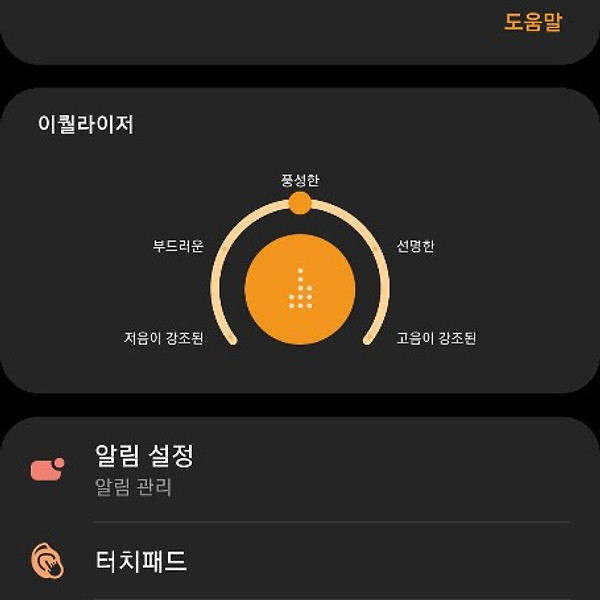
Task: Select the 선명한 equalizer preset
Action: (x=416, y=246)
